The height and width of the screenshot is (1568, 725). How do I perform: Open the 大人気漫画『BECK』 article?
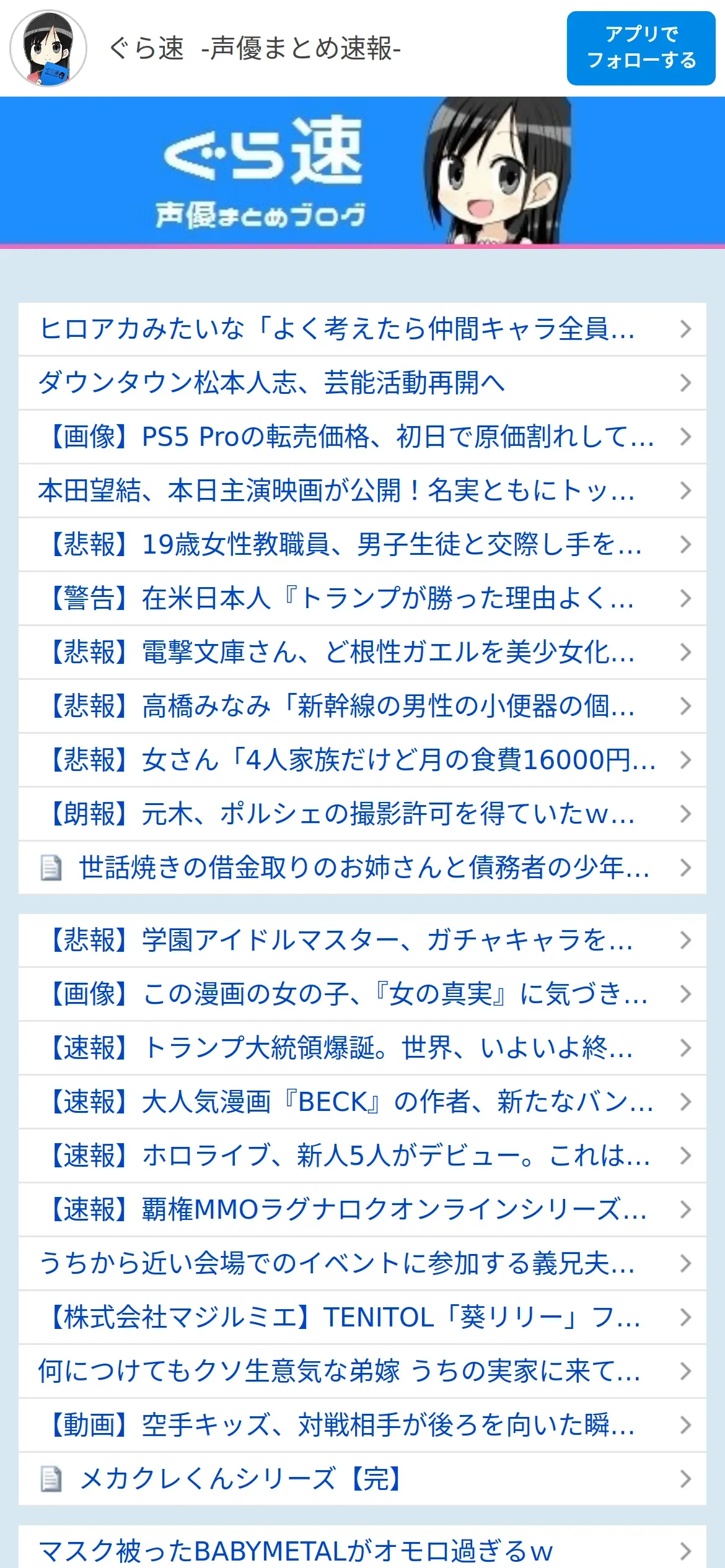tap(362, 1102)
